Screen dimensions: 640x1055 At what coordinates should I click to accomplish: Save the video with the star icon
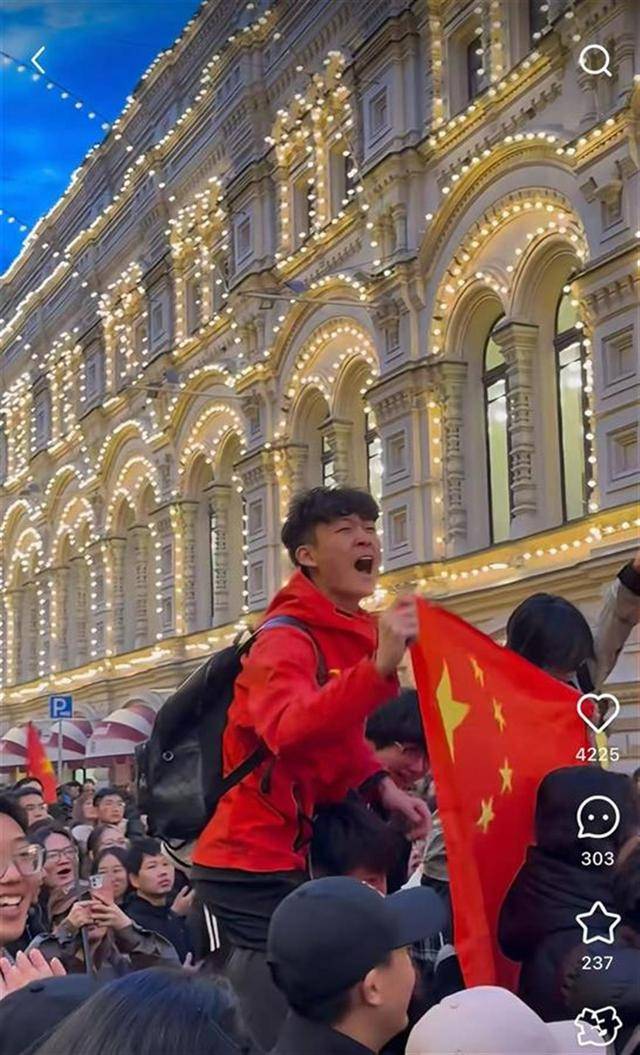(598, 923)
